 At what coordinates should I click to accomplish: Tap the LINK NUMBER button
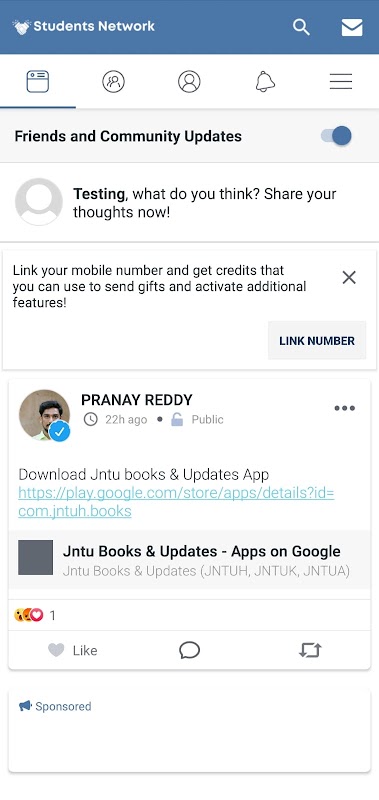pyautogui.click(x=317, y=341)
